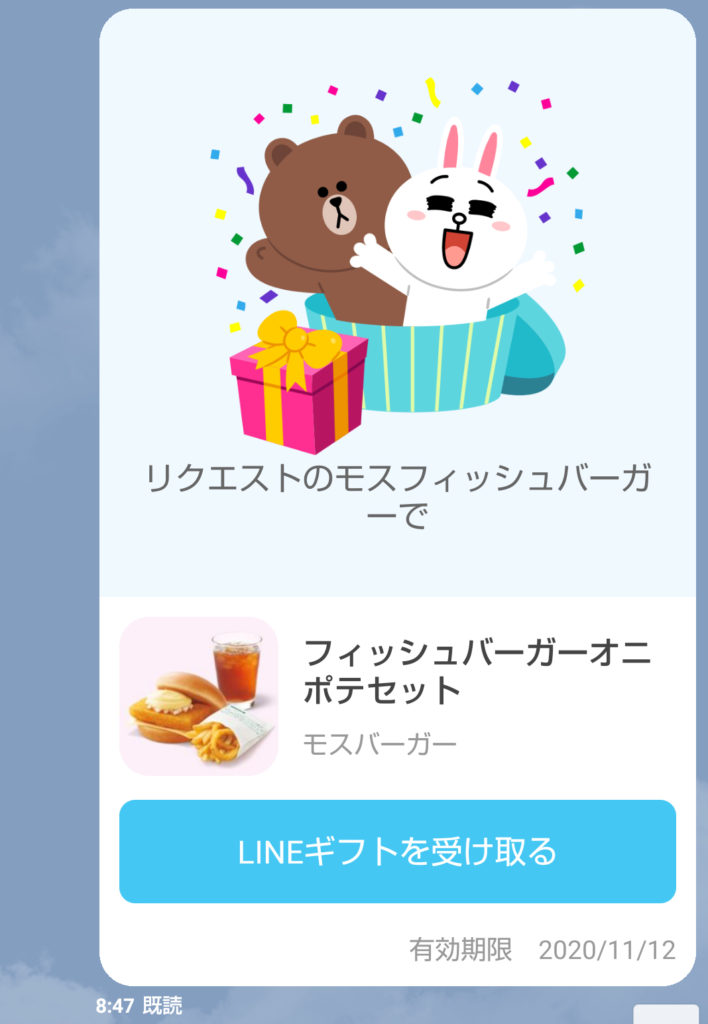Tap the LINEギフトを受け取る button
The image size is (708, 1024).
[397, 852]
